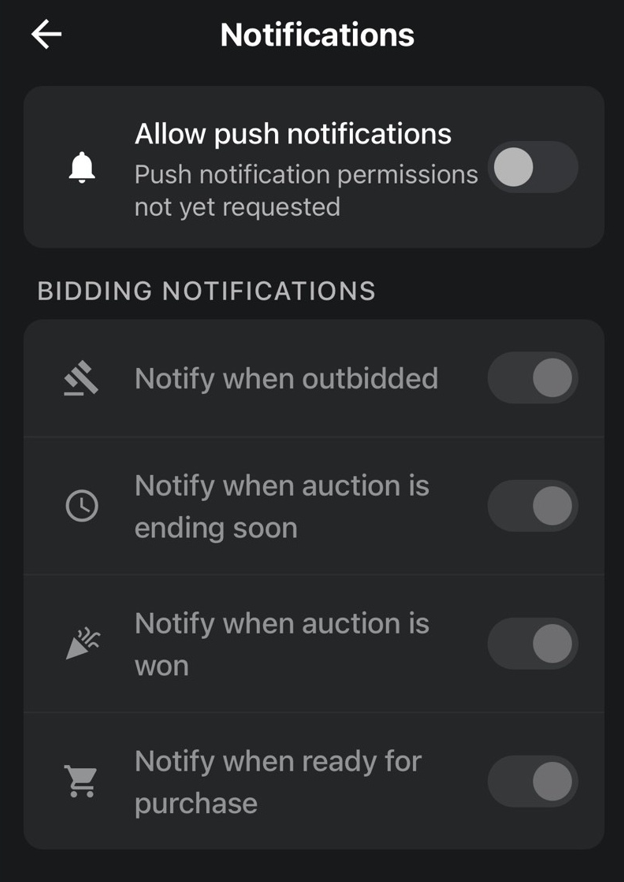This screenshot has height=882, width=624.
Task: Switch off Notify when auction is won
Action: [532, 644]
